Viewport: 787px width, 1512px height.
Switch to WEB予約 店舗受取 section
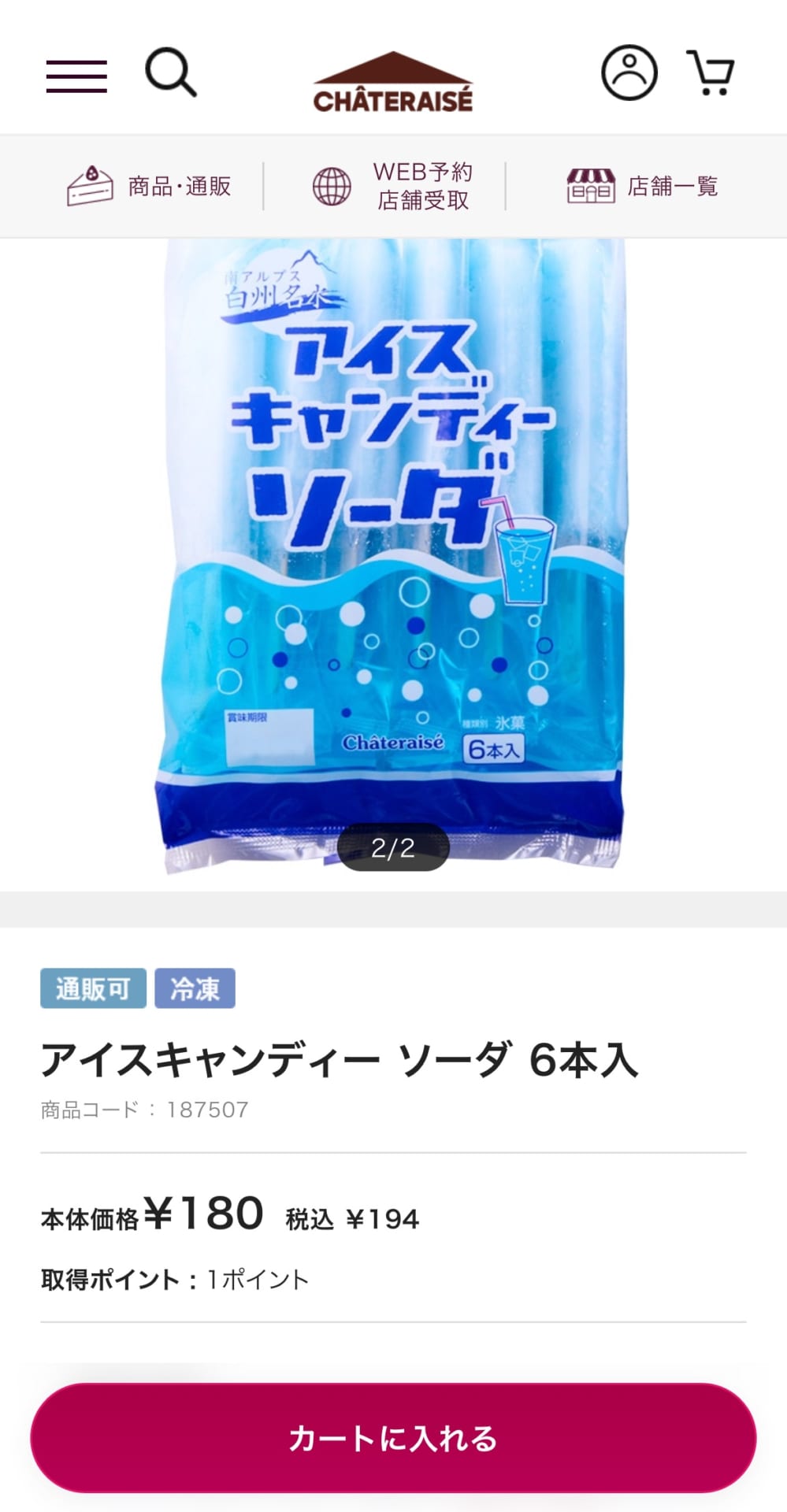tap(393, 187)
